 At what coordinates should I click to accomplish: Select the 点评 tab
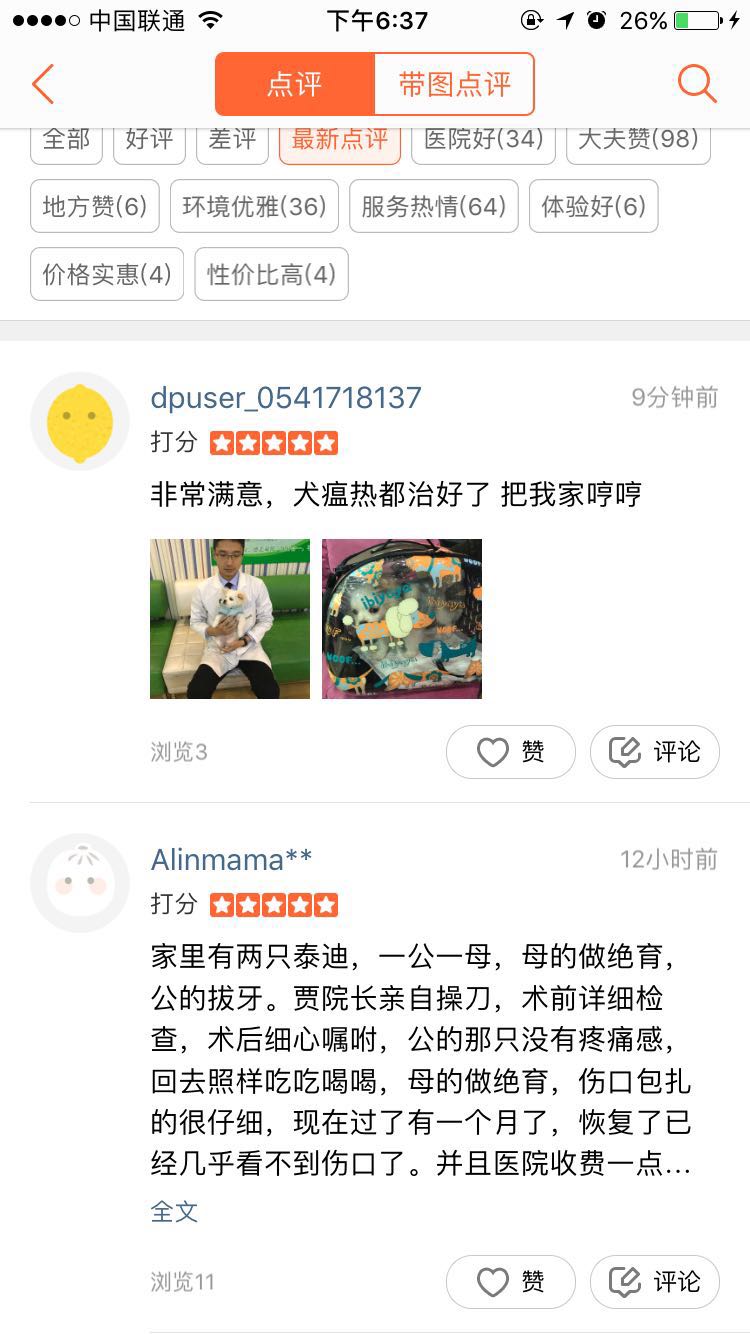(x=295, y=84)
